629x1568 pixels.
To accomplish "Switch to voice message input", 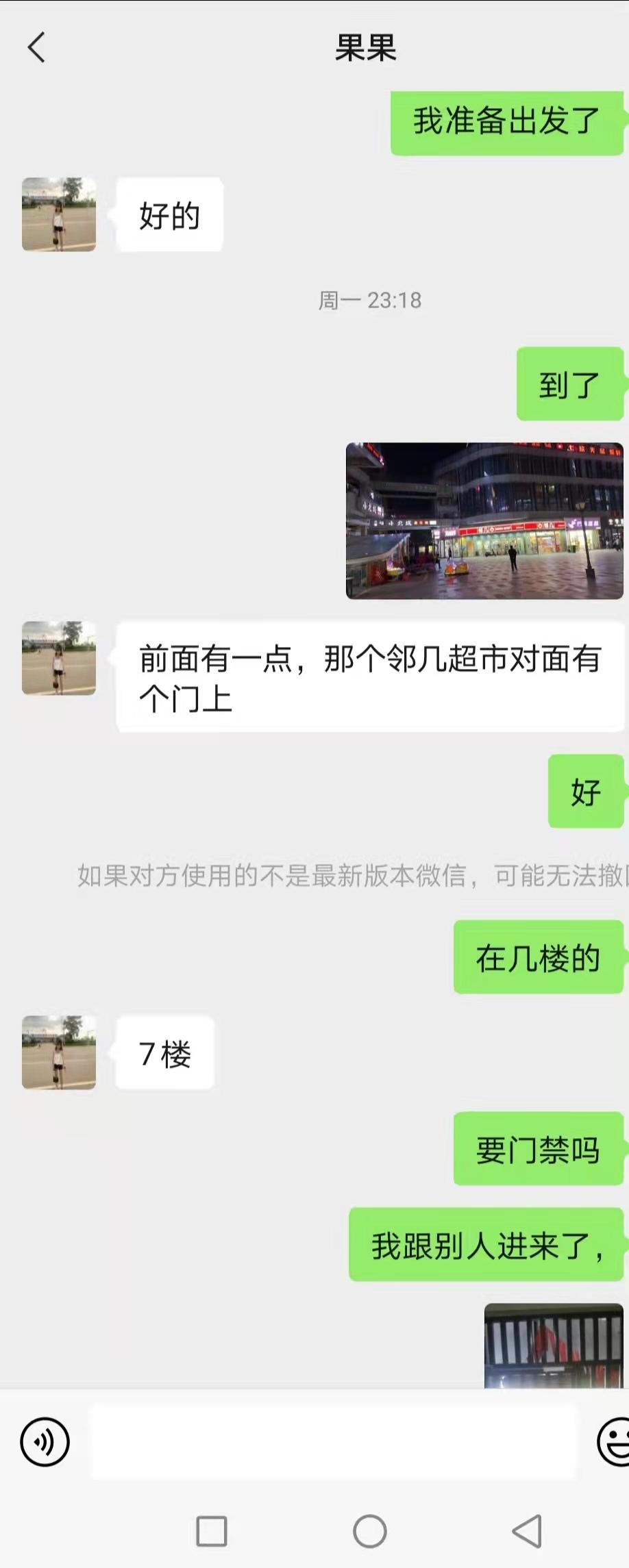I will (x=45, y=1441).
